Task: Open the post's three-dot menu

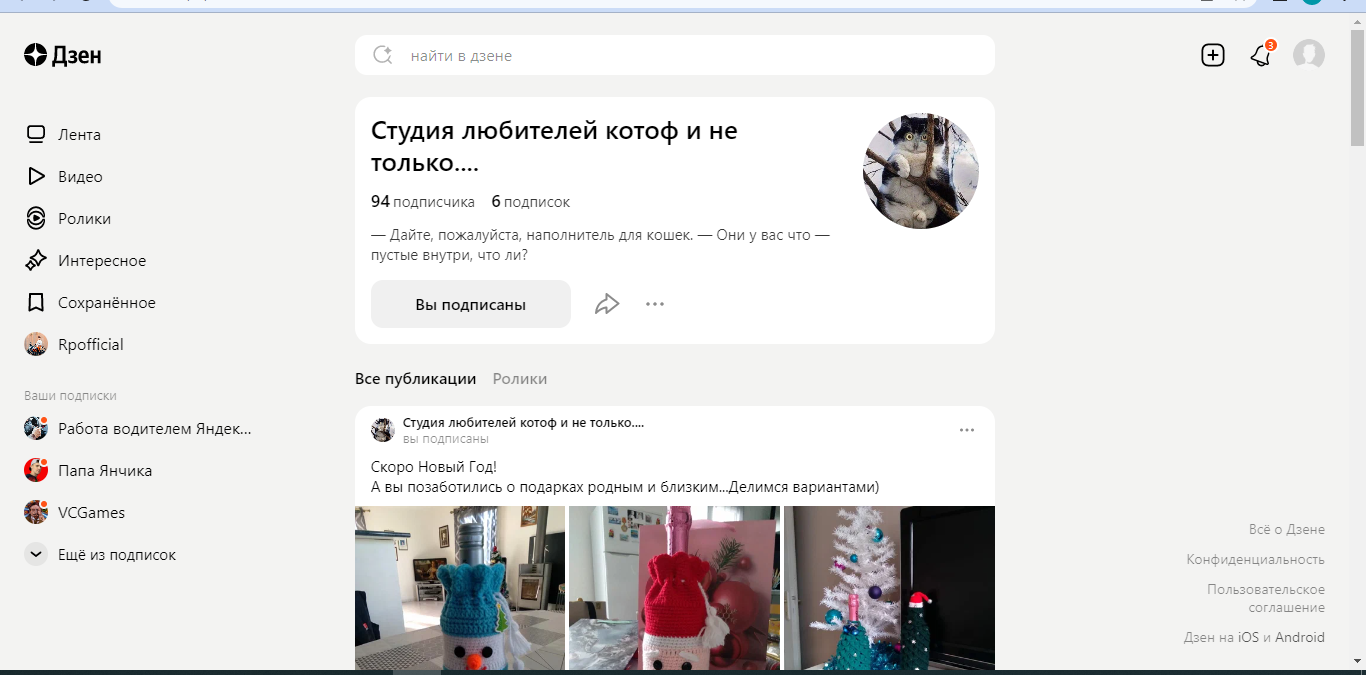Action: click(966, 430)
